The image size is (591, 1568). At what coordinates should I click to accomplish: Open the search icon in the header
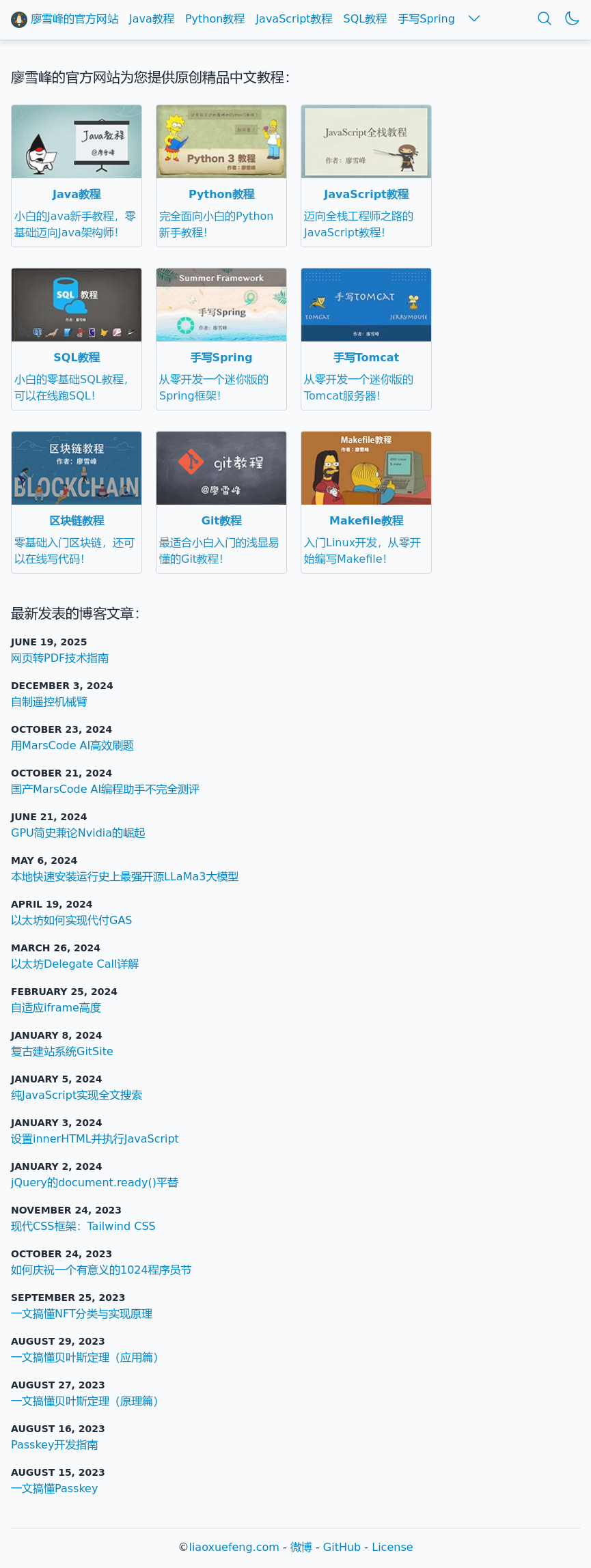(544, 18)
